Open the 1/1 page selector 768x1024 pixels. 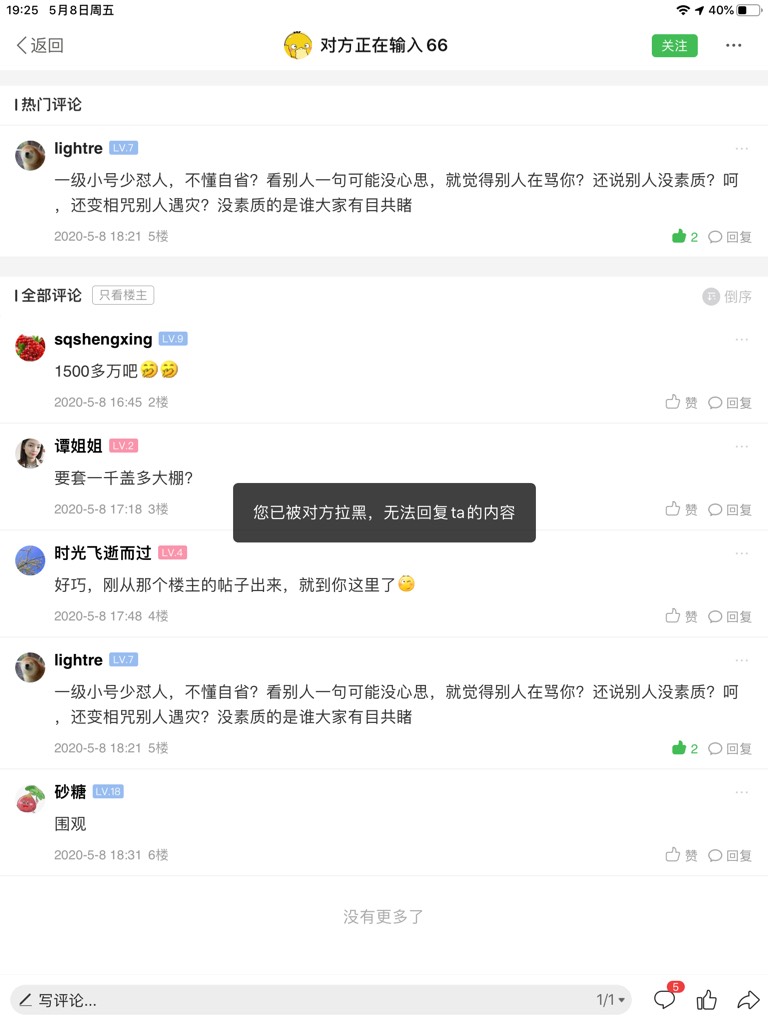611,1000
